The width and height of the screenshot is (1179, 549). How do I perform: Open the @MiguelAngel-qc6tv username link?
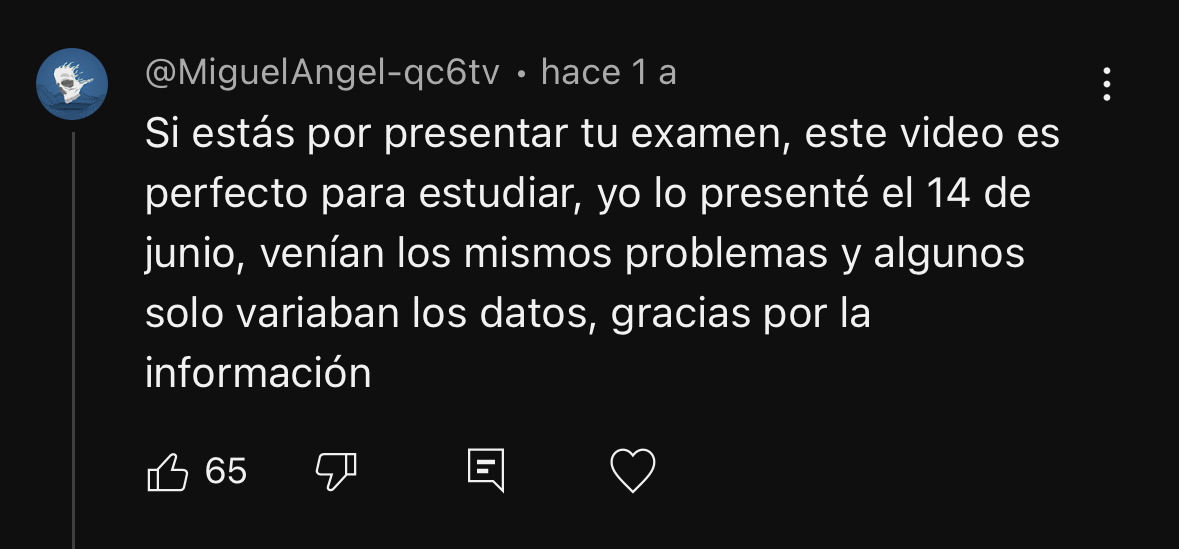(x=322, y=73)
